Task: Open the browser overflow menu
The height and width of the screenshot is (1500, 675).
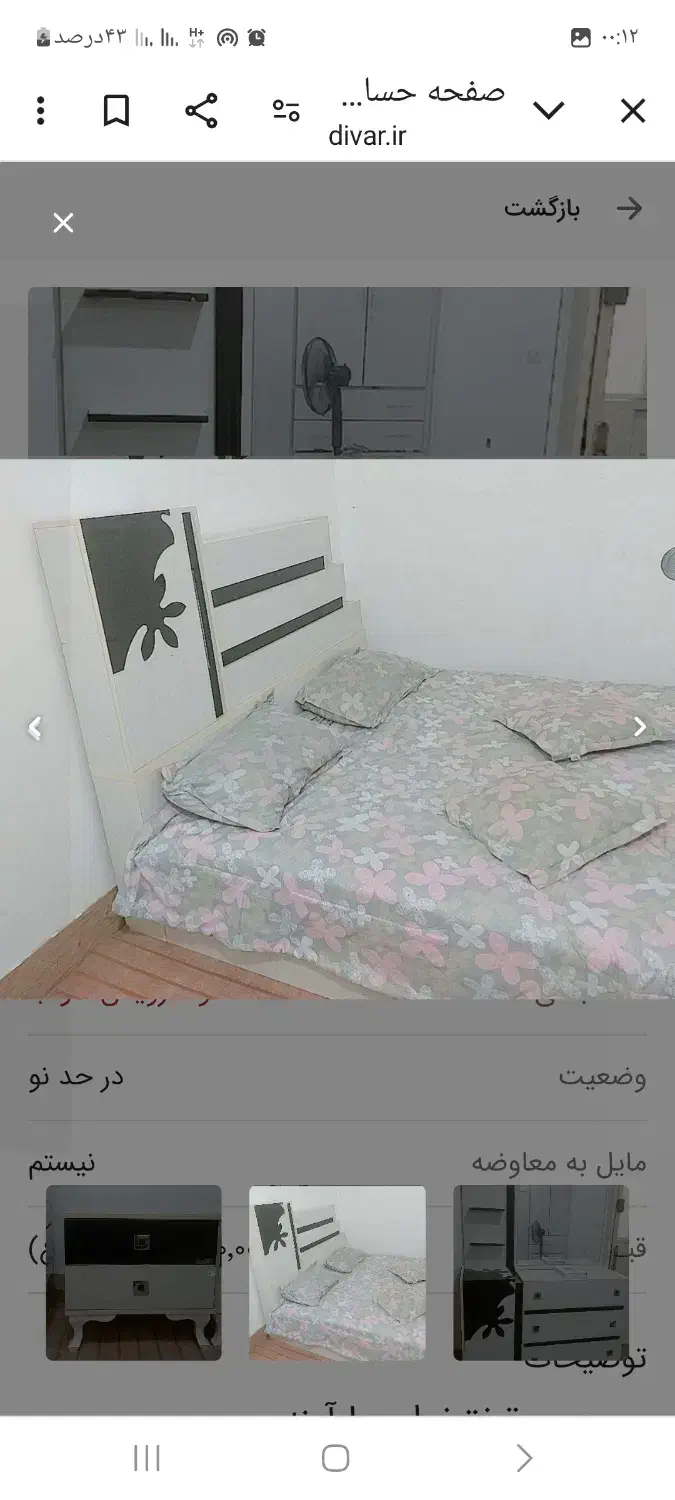Action: (x=41, y=111)
